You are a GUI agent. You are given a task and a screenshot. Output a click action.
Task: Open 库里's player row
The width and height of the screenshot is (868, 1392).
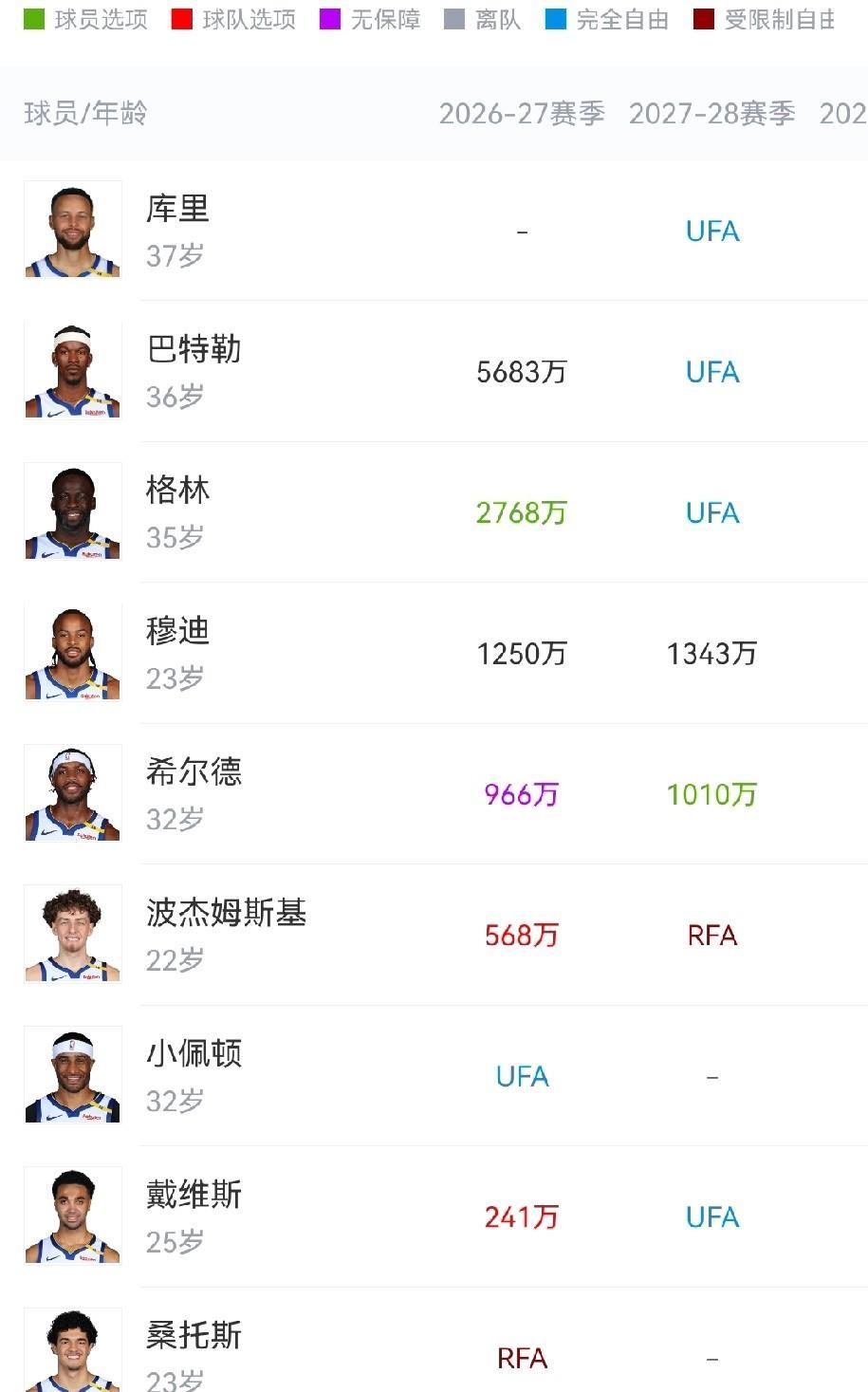coord(434,231)
